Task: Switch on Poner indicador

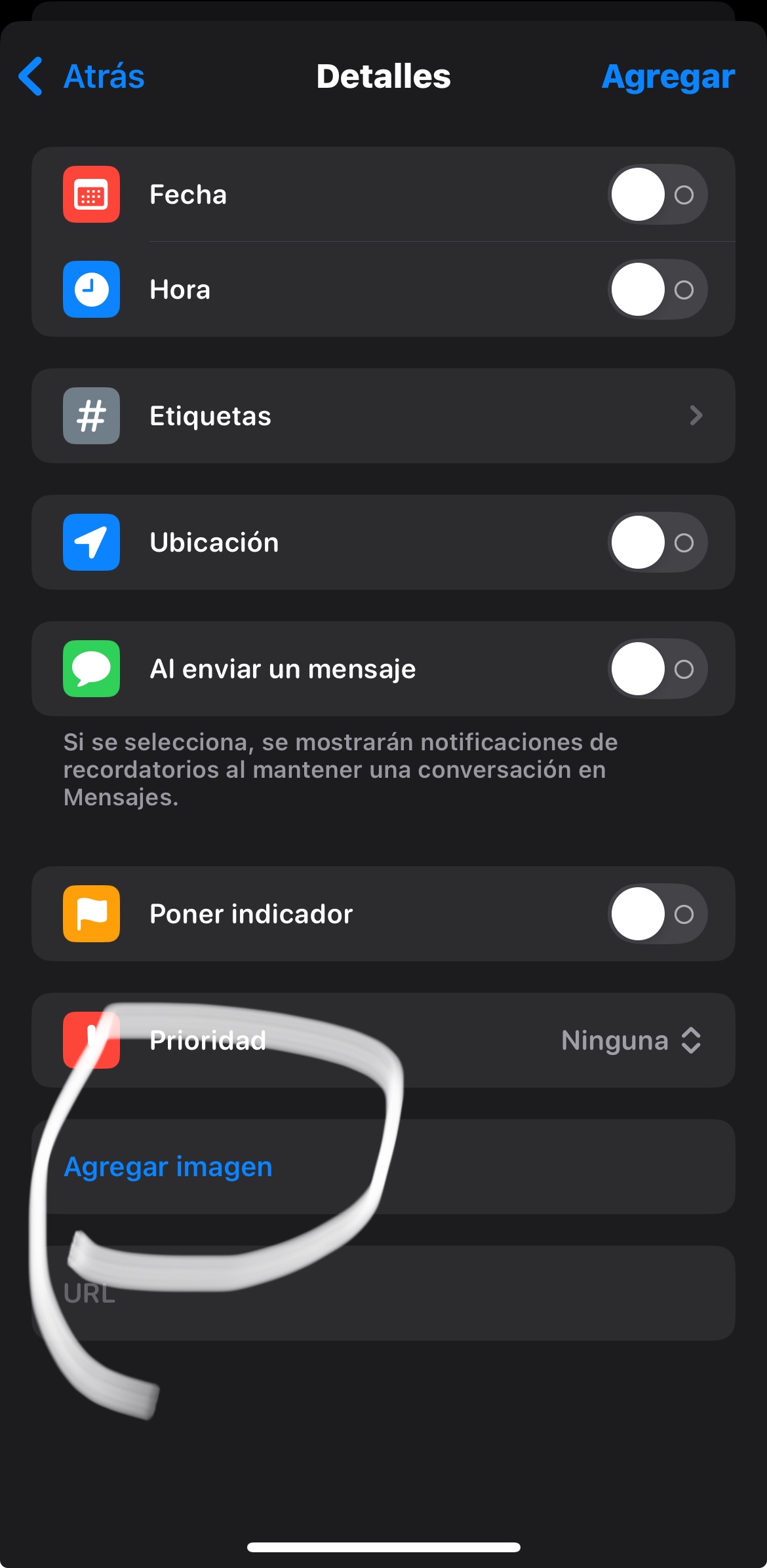Action: tap(657, 914)
